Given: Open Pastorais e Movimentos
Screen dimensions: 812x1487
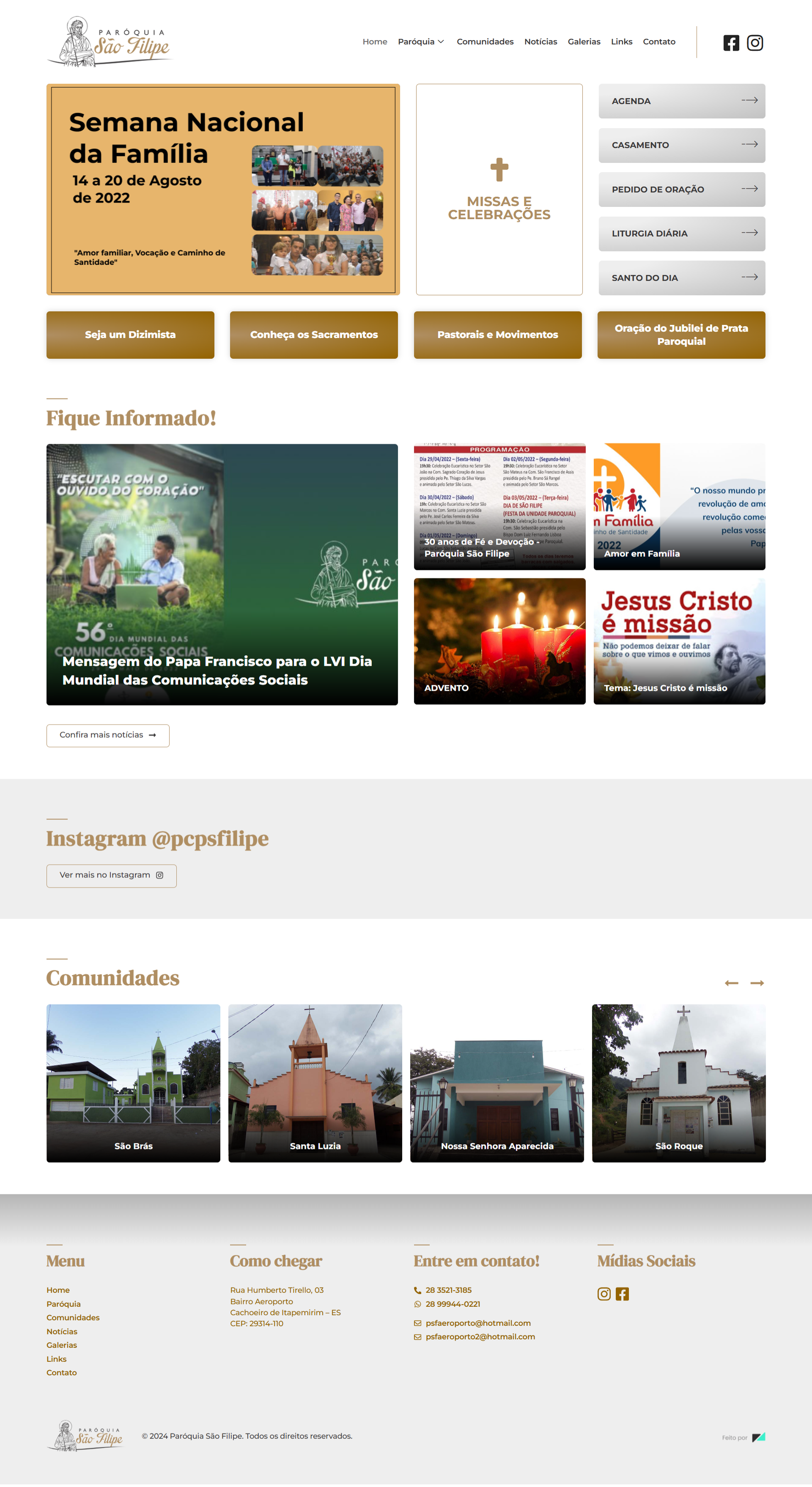Looking at the screenshot, I should 497,335.
